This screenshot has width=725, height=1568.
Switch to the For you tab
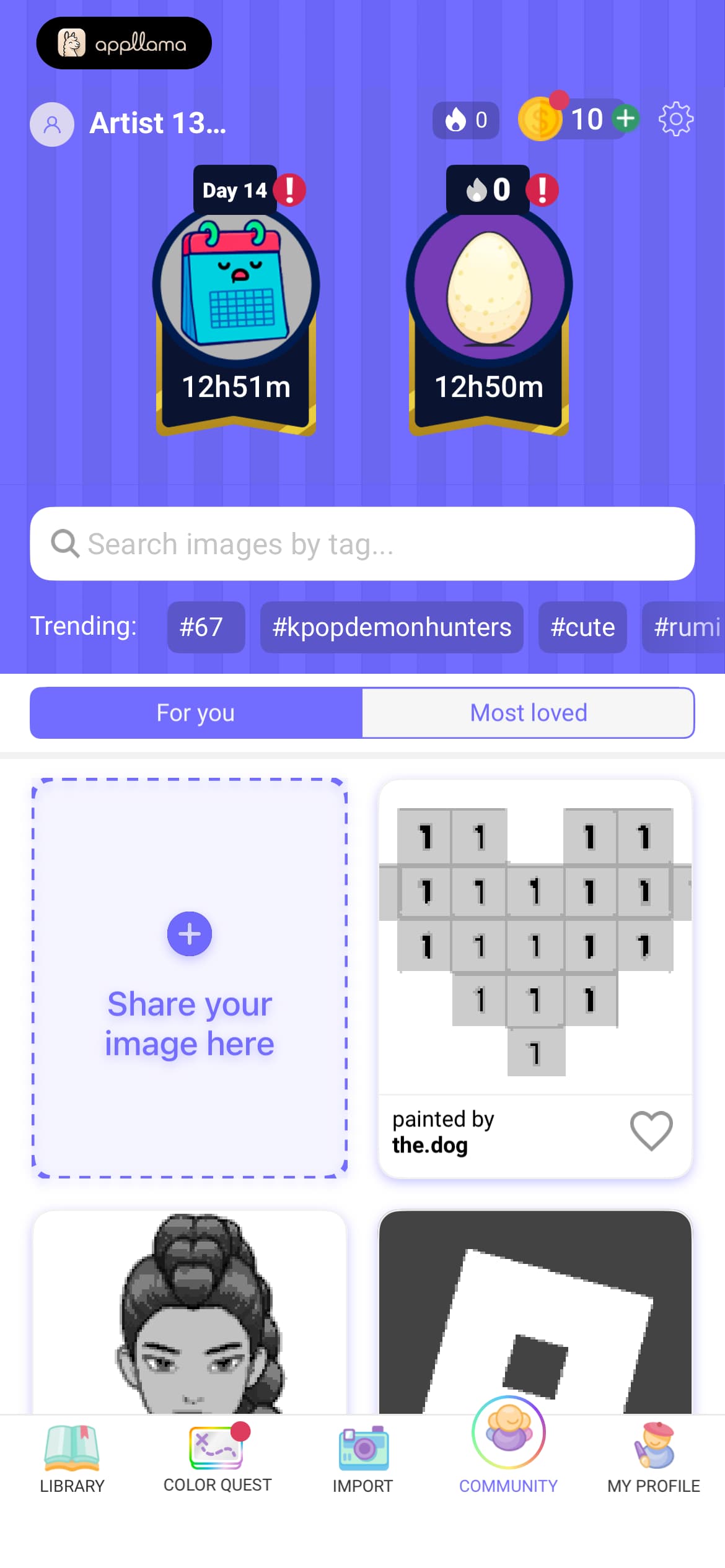196,713
